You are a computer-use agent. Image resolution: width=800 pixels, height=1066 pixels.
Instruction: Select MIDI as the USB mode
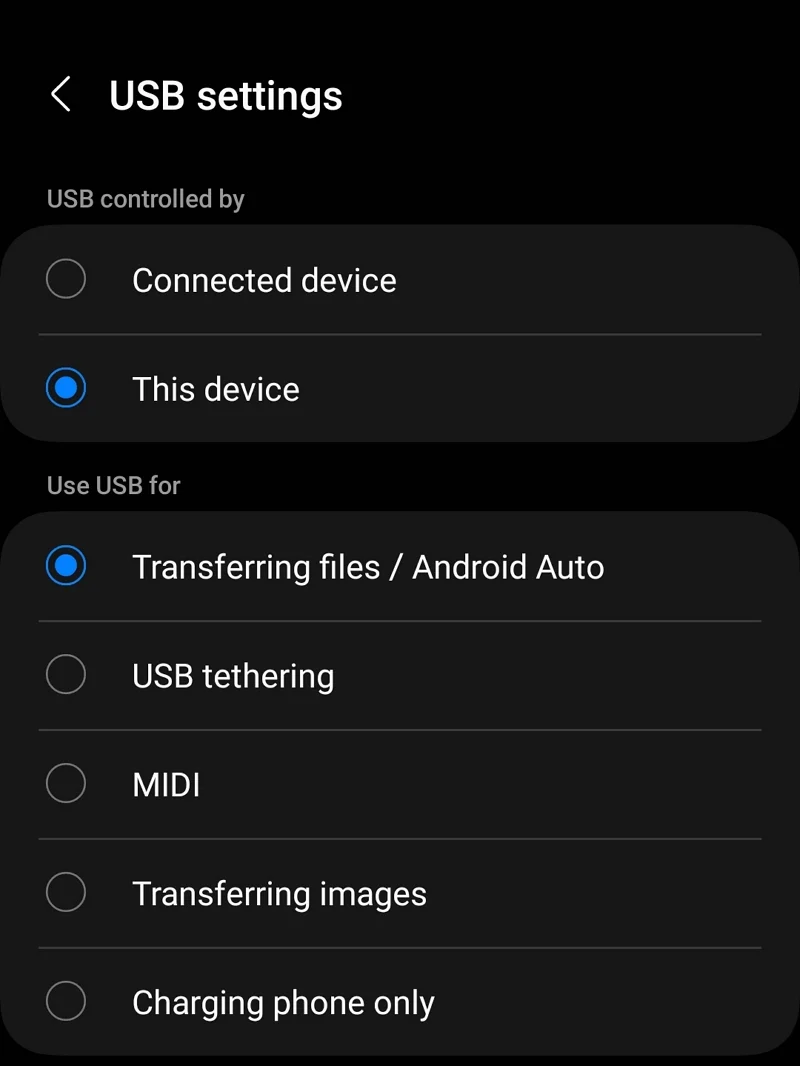[x=65, y=783]
